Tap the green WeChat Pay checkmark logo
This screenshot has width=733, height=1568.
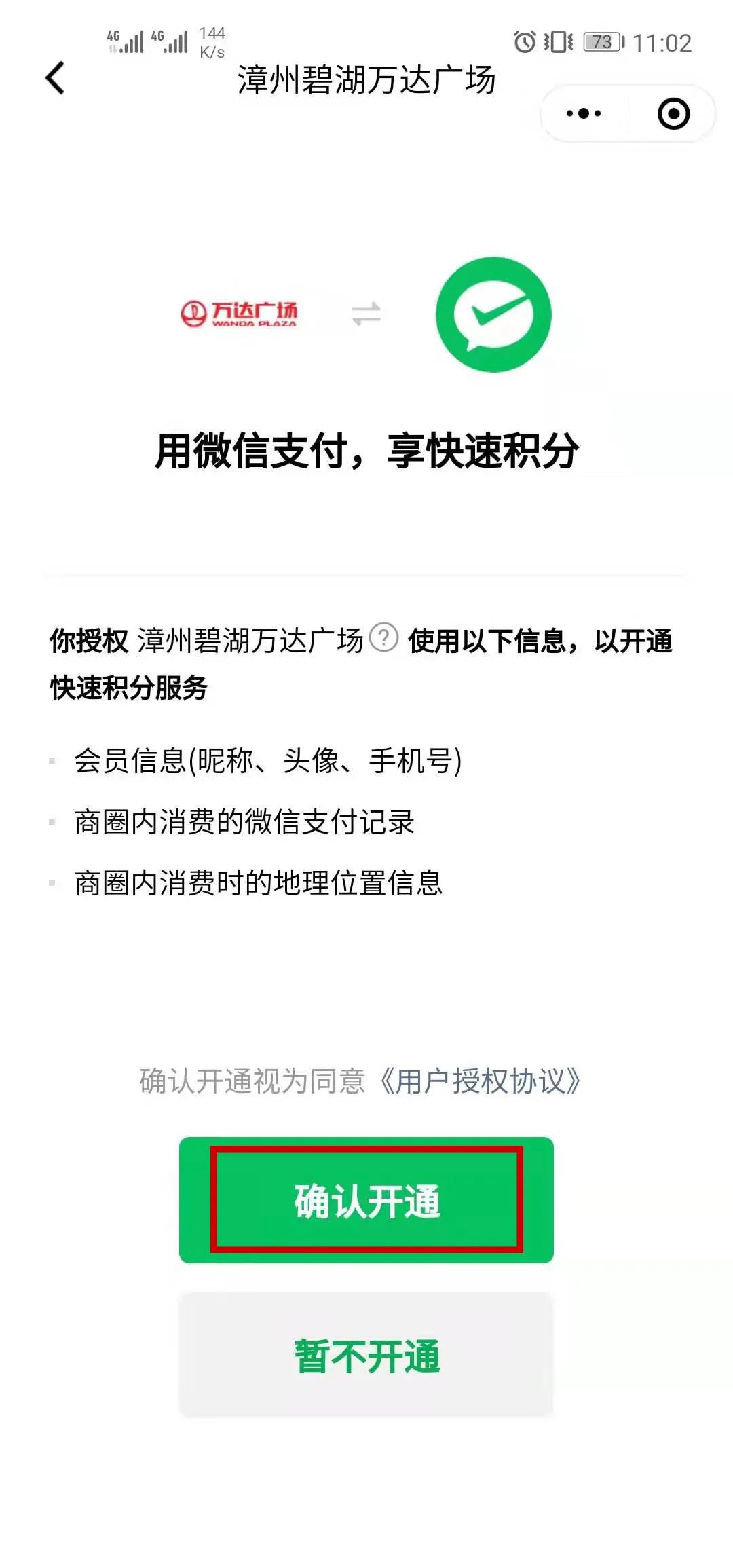tap(494, 316)
